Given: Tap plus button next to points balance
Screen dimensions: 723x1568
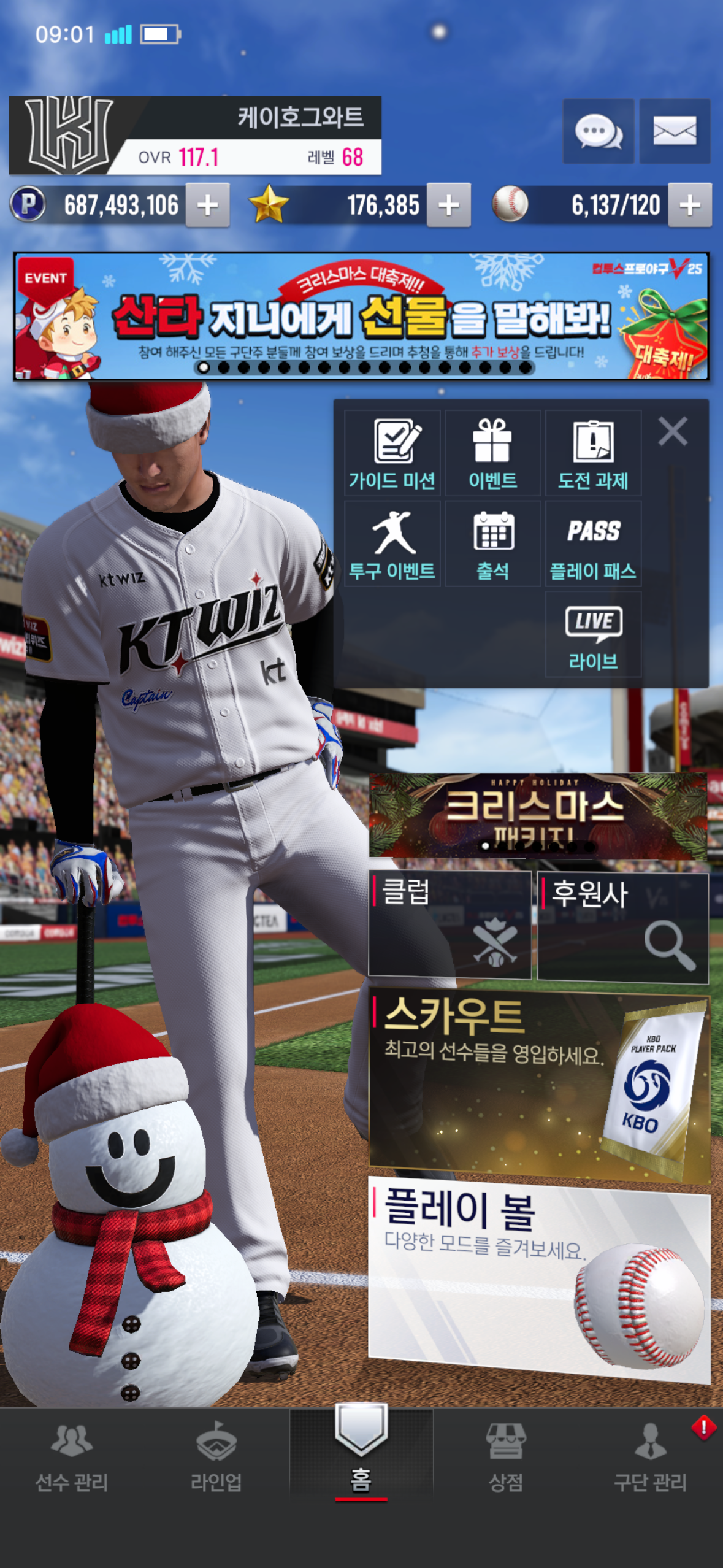Looking at the screenshot, I should coord(207,206).
